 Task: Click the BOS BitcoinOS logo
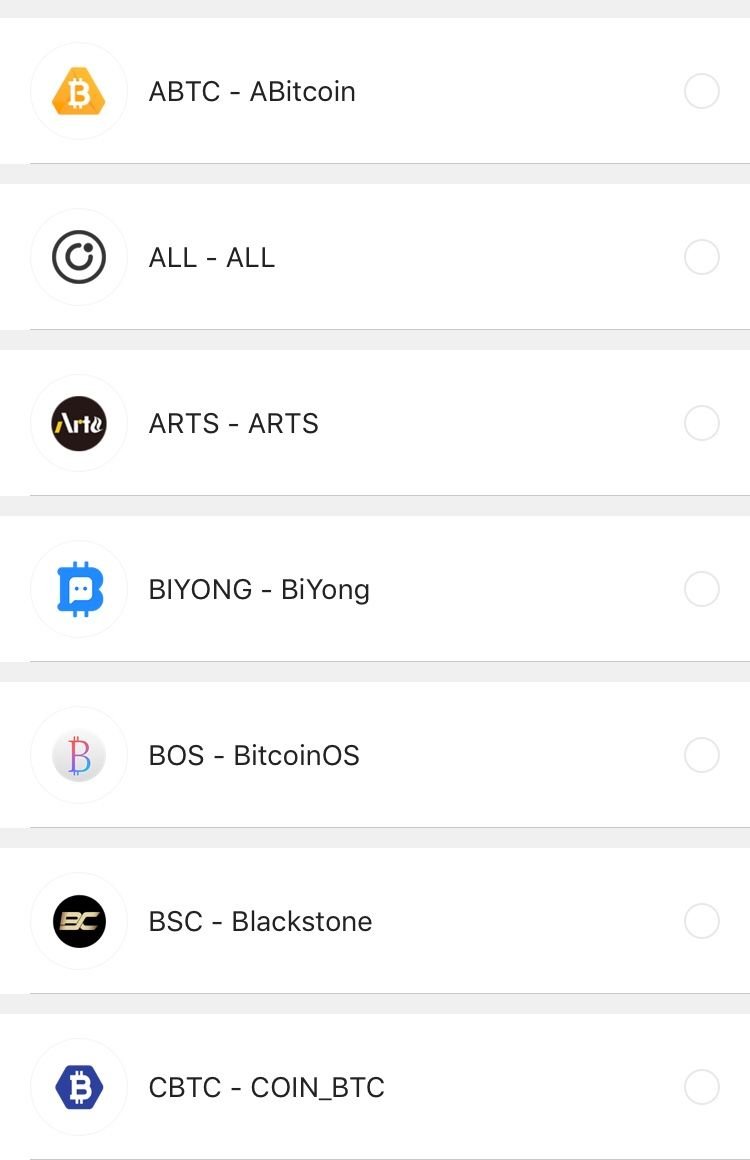click(x=78, y=755)
